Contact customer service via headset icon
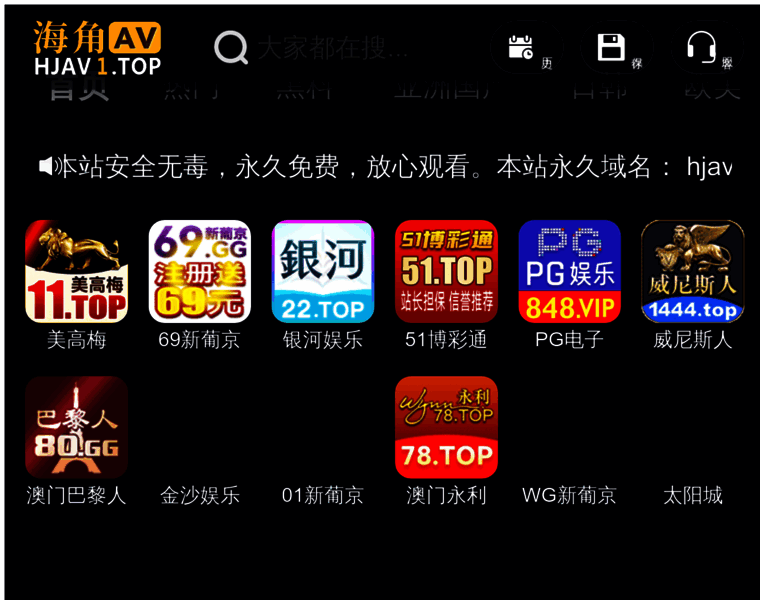The width and height of the screenshot is (760, 600). click(x=701, y=47)
